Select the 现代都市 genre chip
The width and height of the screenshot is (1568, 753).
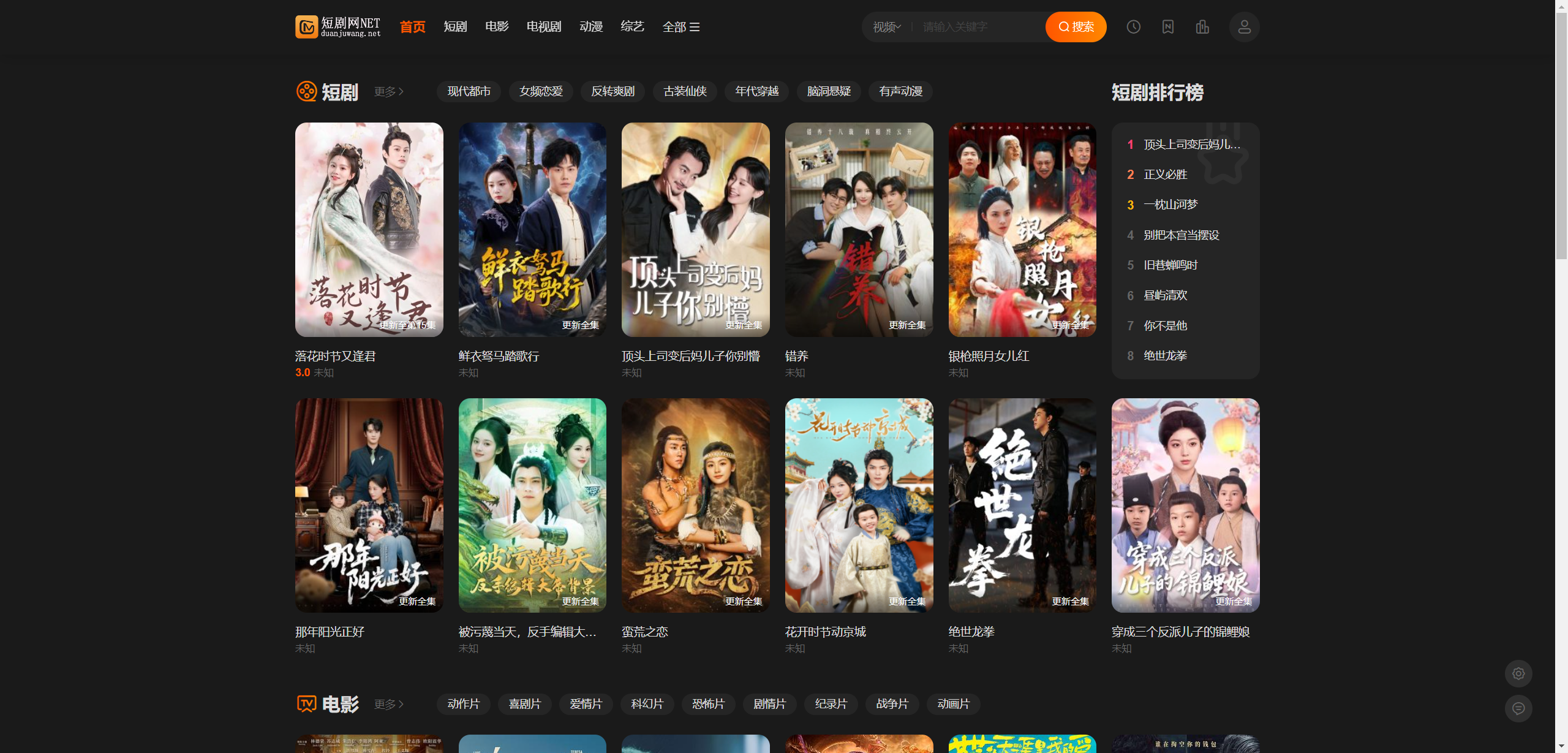coord(469,91)
